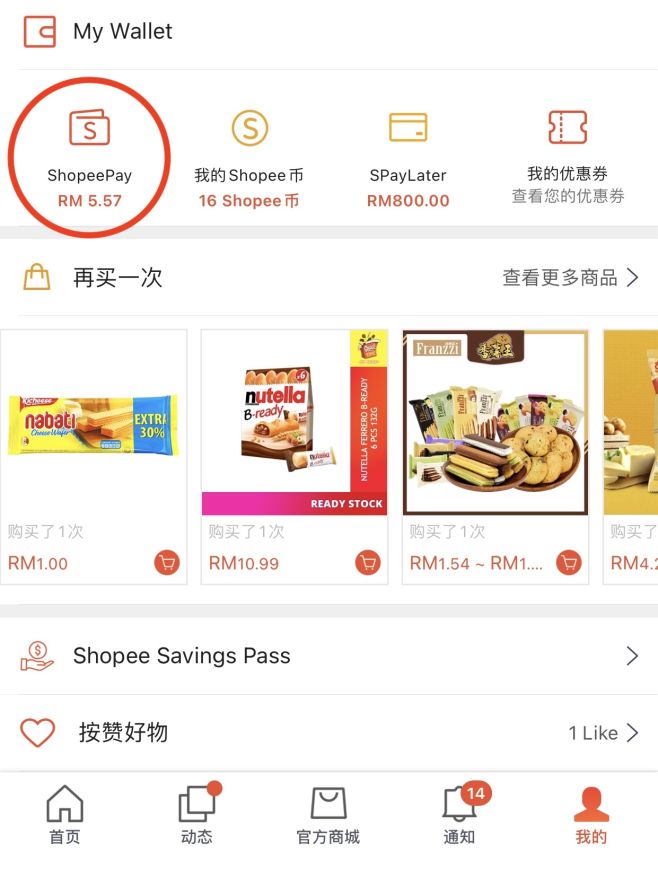Switch to the 官方商城 mall tab

pyautogui.click(x=328, y=816)
